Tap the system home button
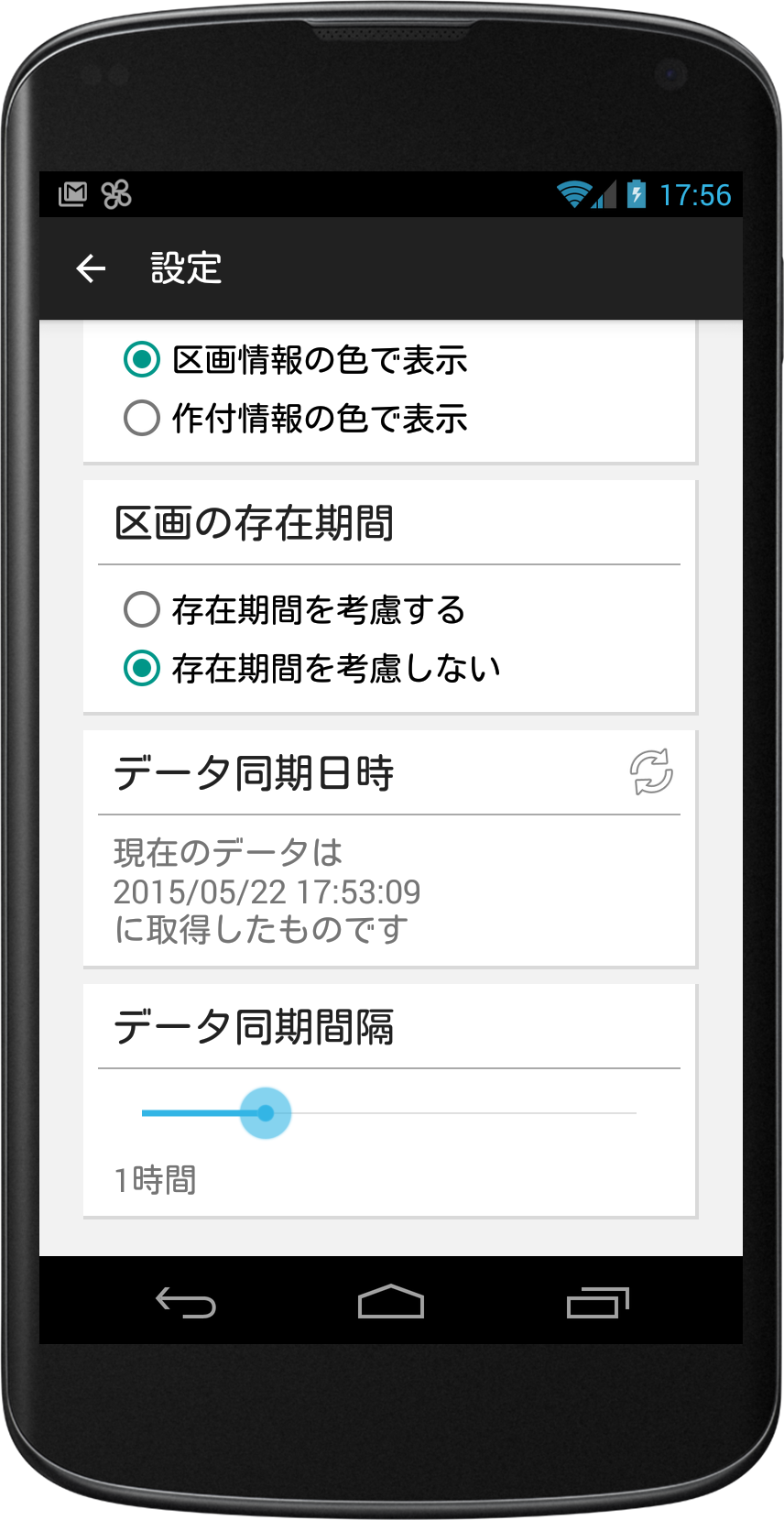784x1520 pixels. (x=391, y=1301)
